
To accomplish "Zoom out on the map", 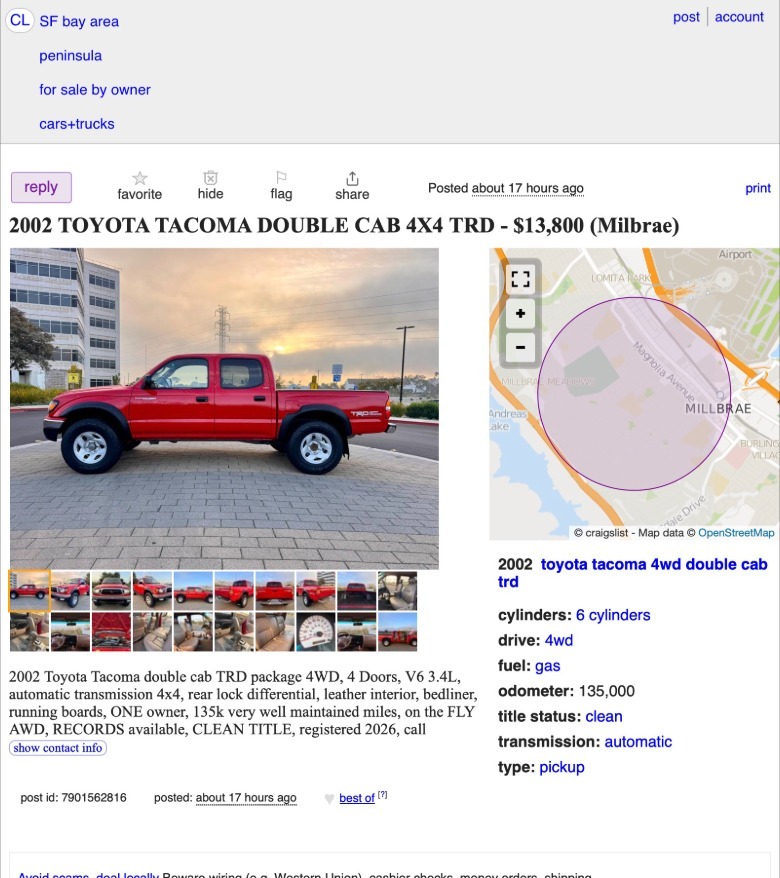I will tap(520, 348).
